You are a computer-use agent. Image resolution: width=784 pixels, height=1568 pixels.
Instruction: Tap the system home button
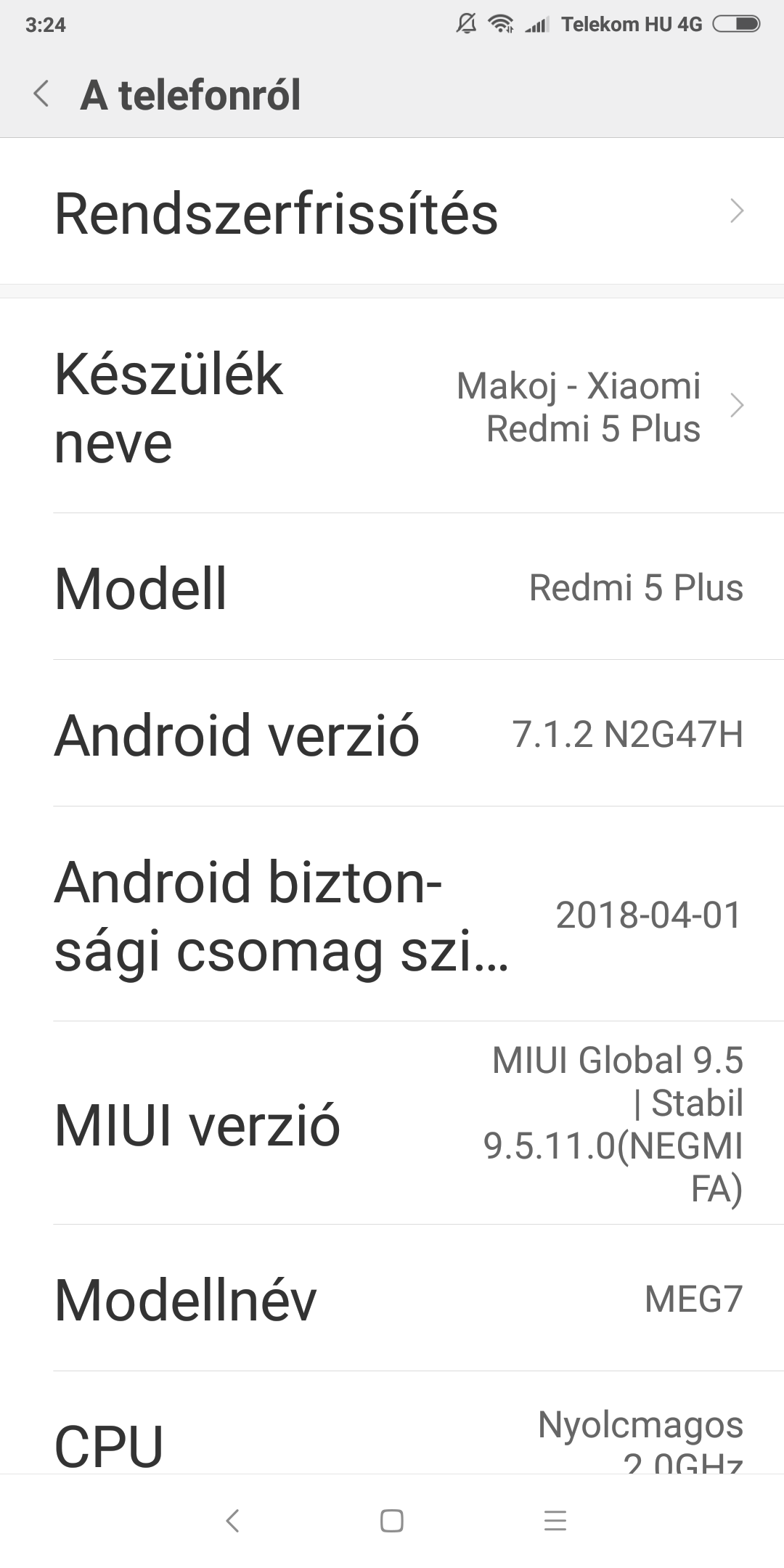[x=392, y=1521]
